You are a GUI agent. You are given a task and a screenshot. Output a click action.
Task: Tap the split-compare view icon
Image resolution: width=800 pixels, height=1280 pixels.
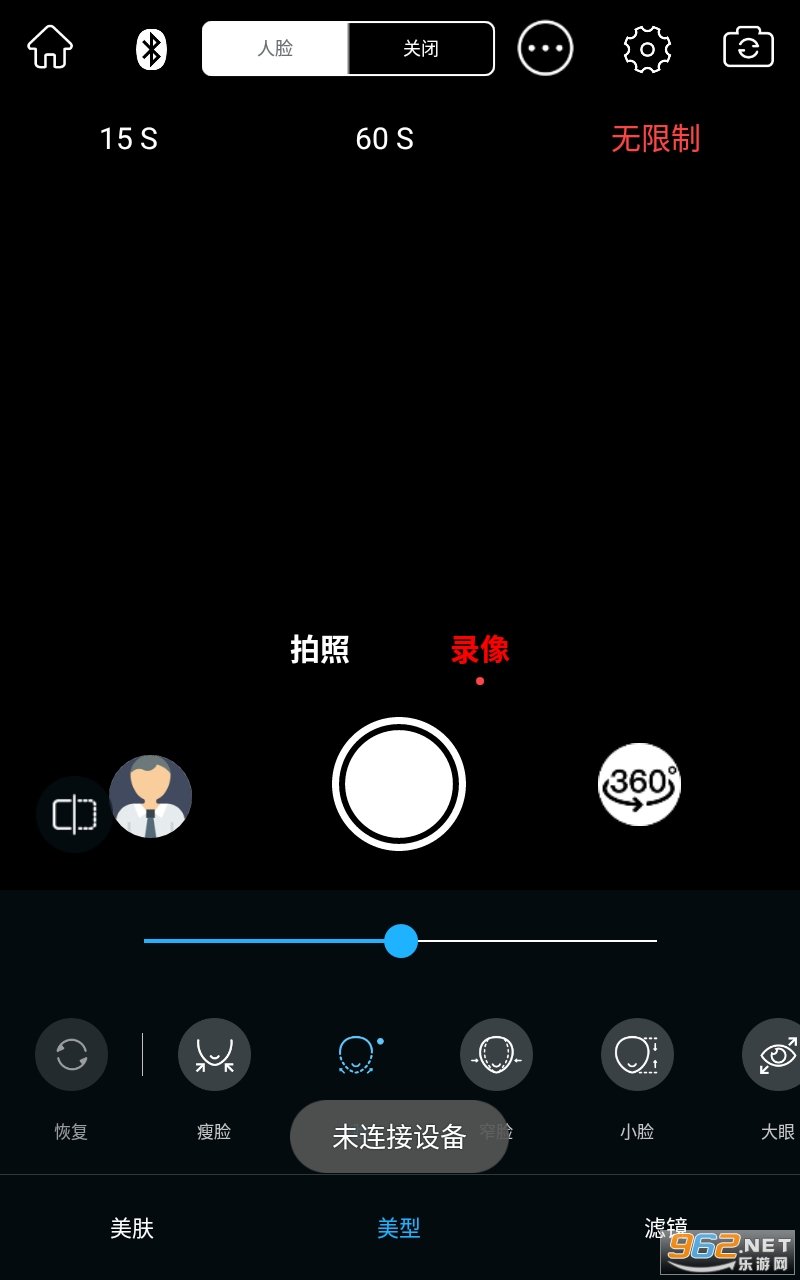click(x=74, y=814)
